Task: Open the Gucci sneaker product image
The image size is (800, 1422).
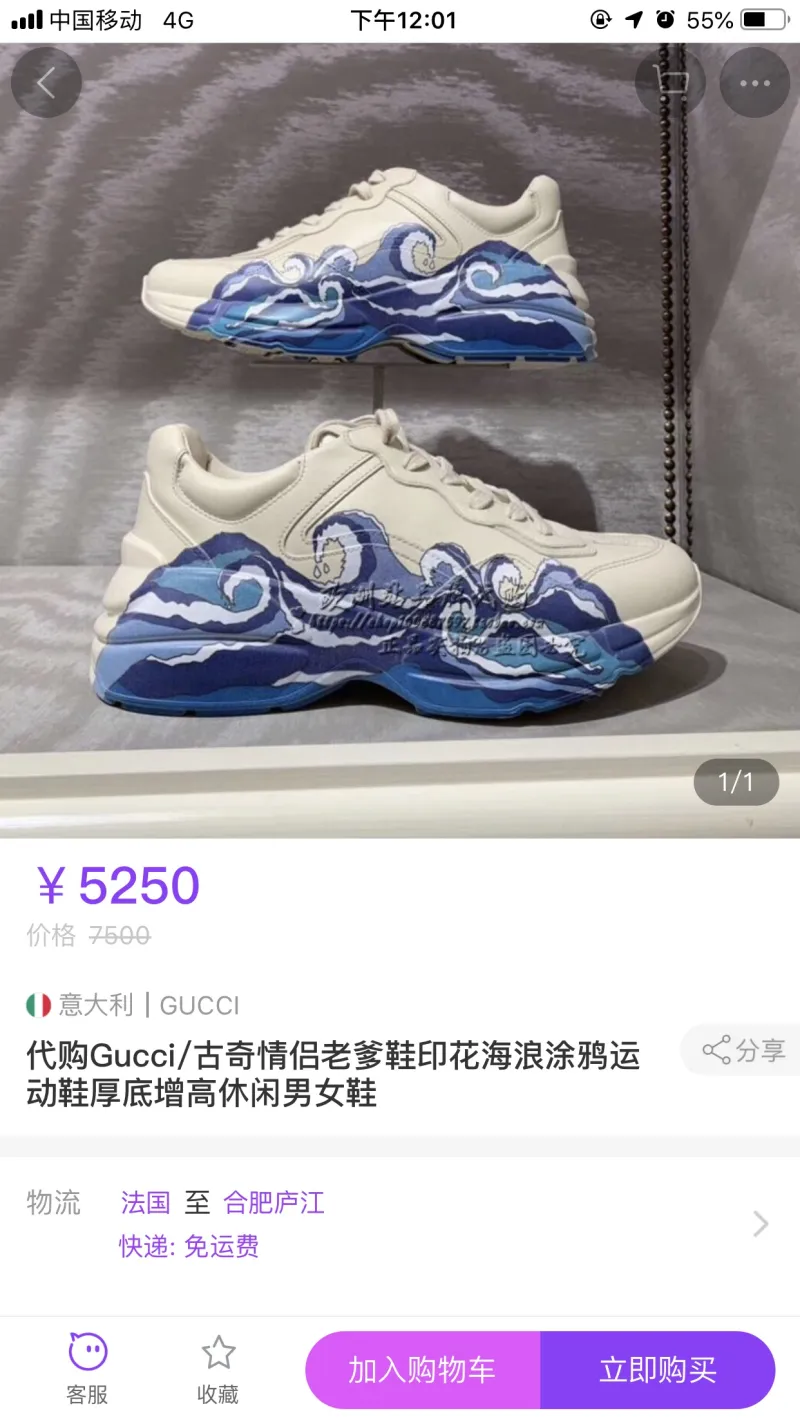Action: [x=400, y=450]
